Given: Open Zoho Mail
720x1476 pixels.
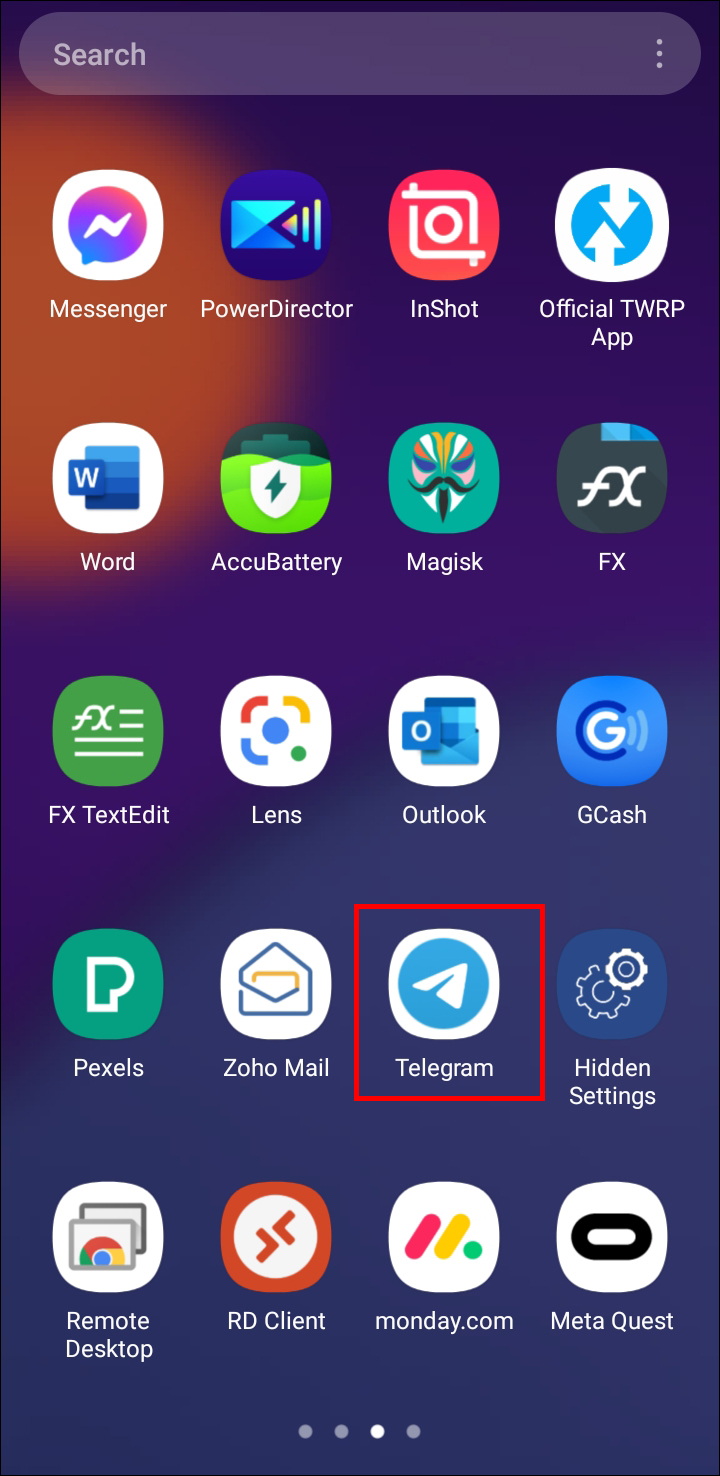Looking at the screenshot, I should [276, 984].
